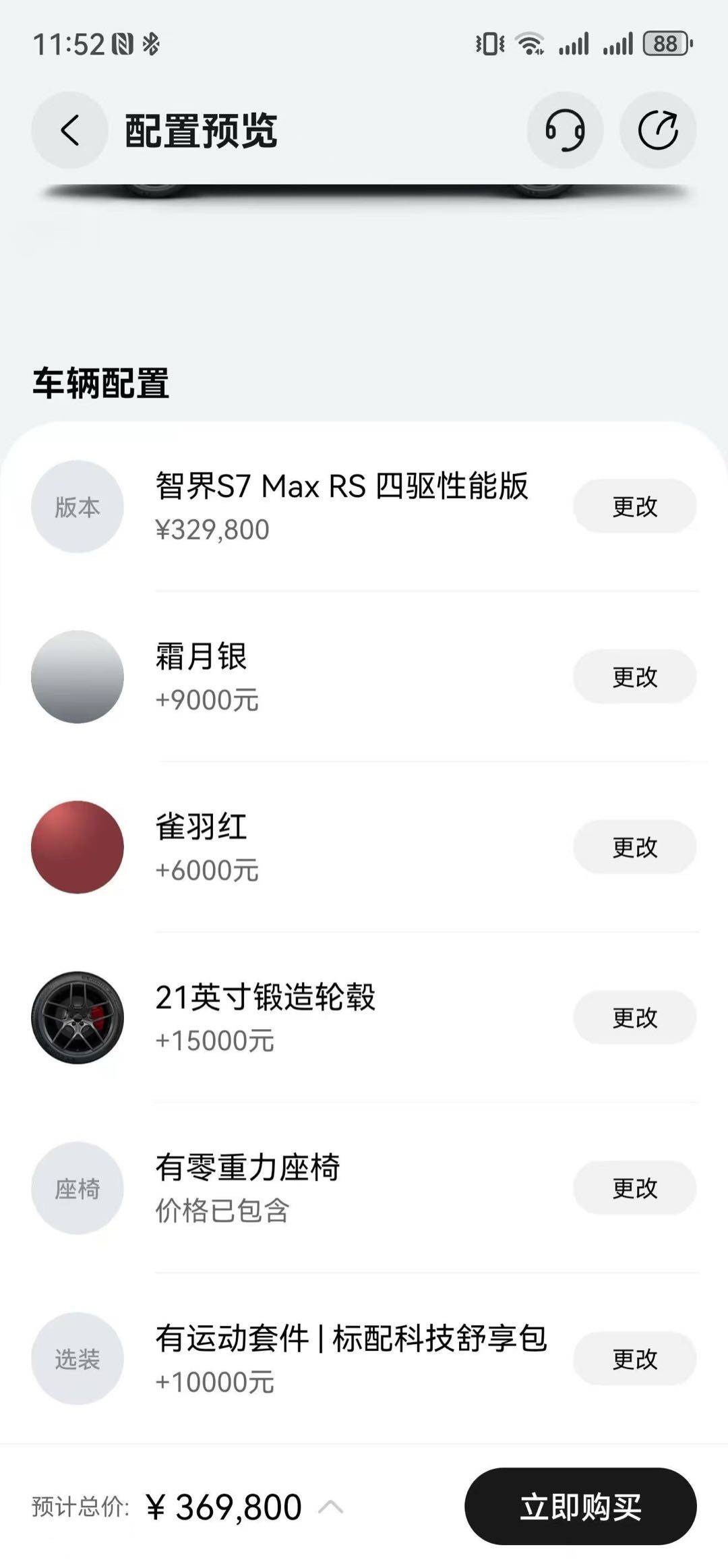Screen dimensions: 728x1568
Task: Change the 有运动套件 optional package
Action: (x=634, y=1358)
